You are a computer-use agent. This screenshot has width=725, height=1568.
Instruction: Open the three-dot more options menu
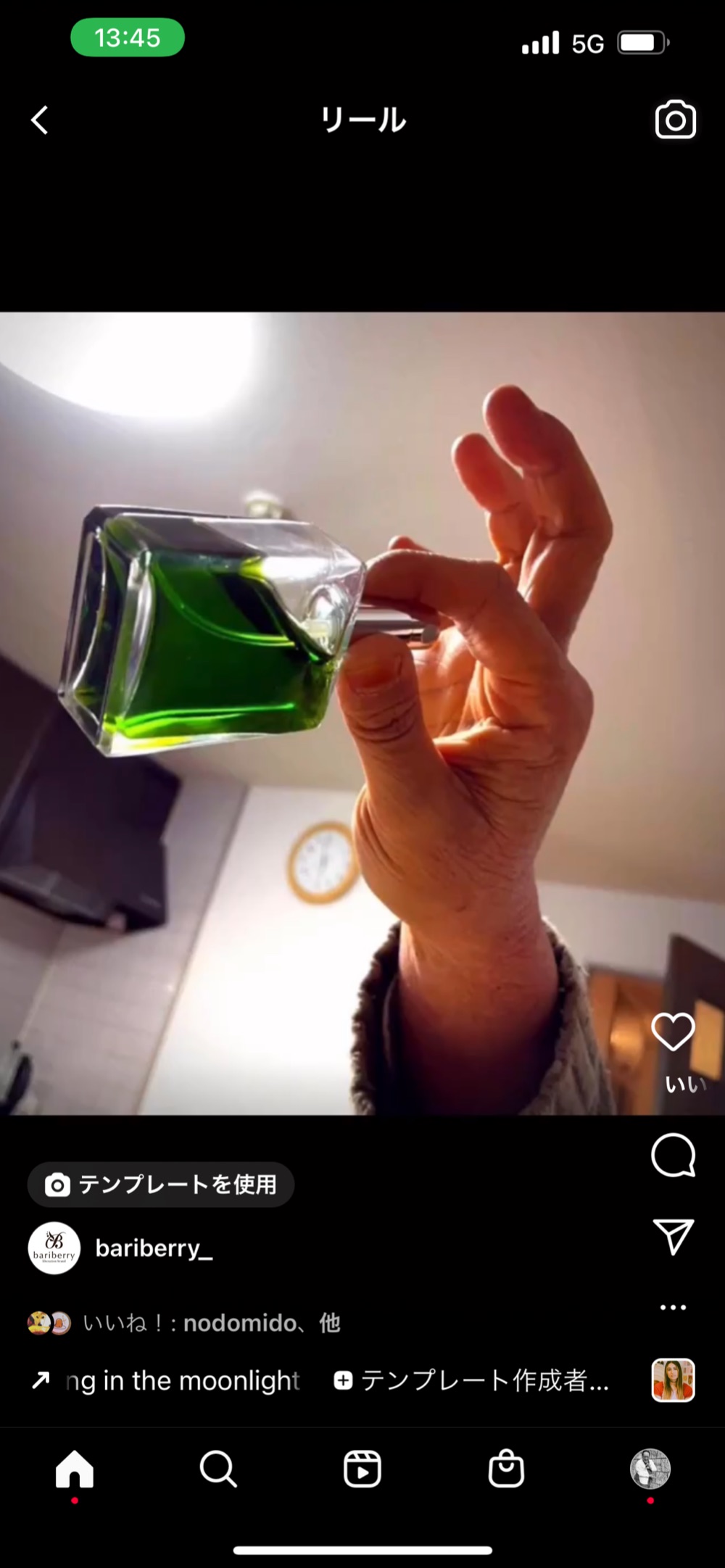[673, 1307]
